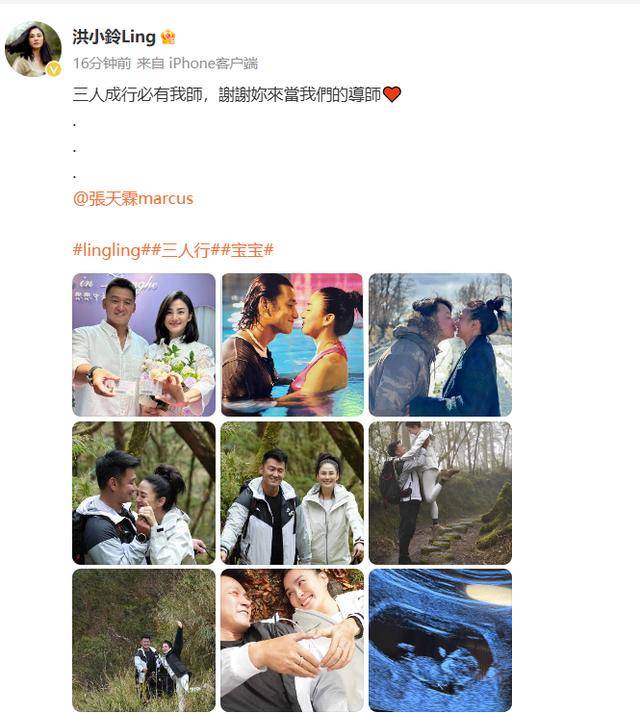Open the 洪小鈴Ling username link
The height and width of the screenshot is (713, 640).
pyautogui.click(x=114, y=37)
